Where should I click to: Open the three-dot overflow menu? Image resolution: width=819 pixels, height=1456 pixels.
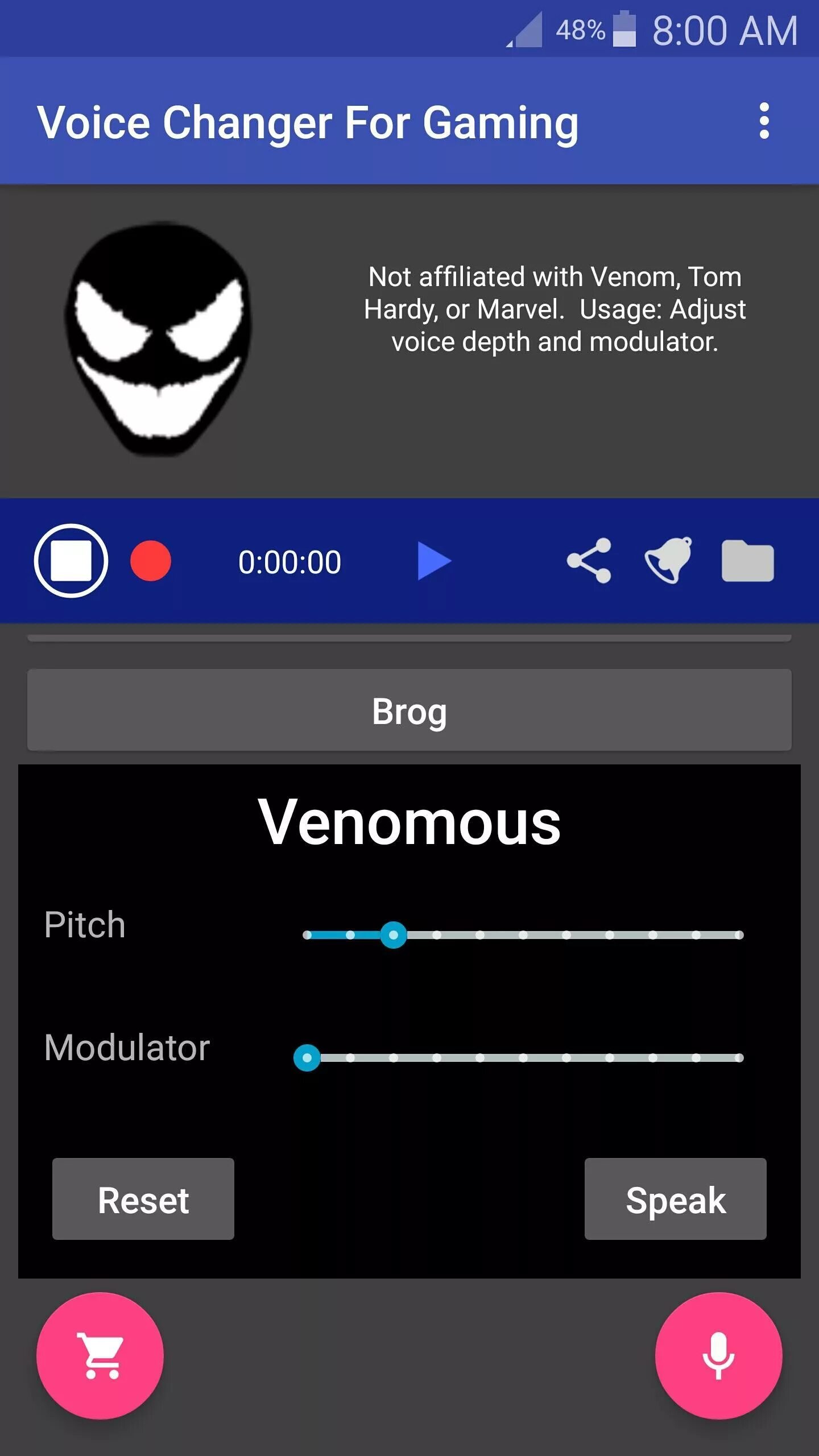(x=764, y=121)
